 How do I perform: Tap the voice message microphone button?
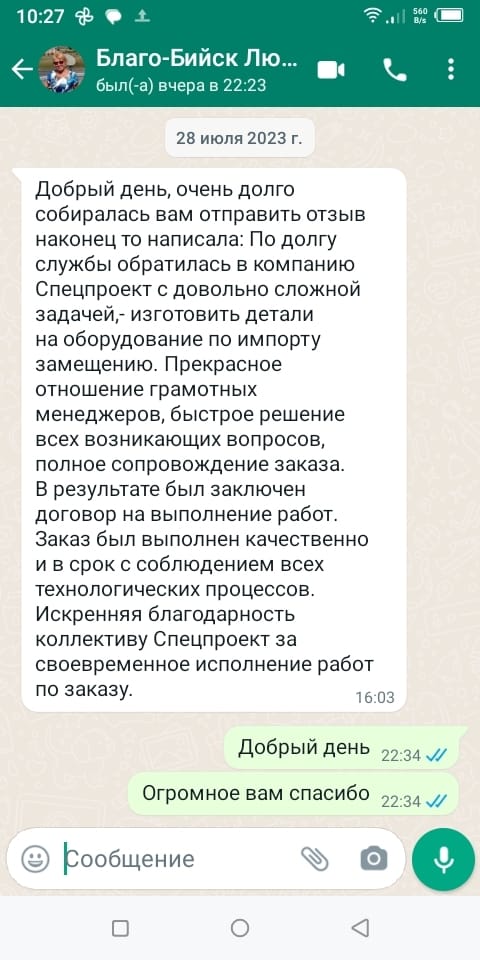click(443, 859)
